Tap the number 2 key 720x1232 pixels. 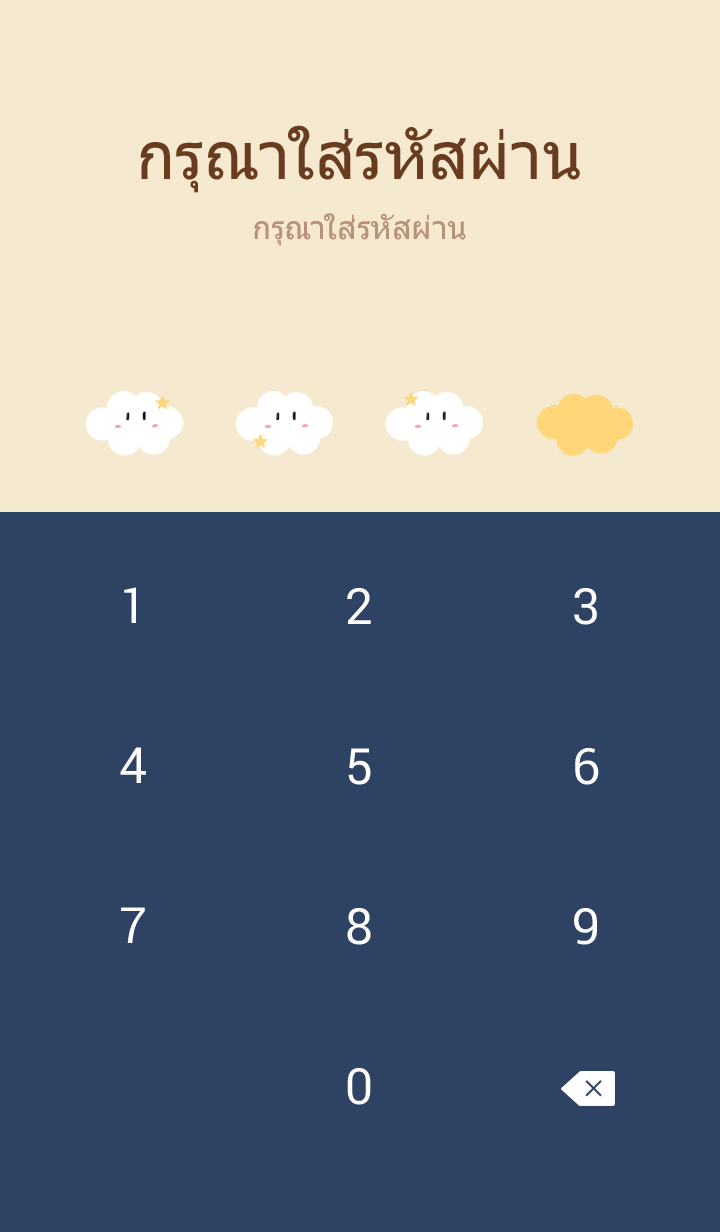tap(359, 607)
